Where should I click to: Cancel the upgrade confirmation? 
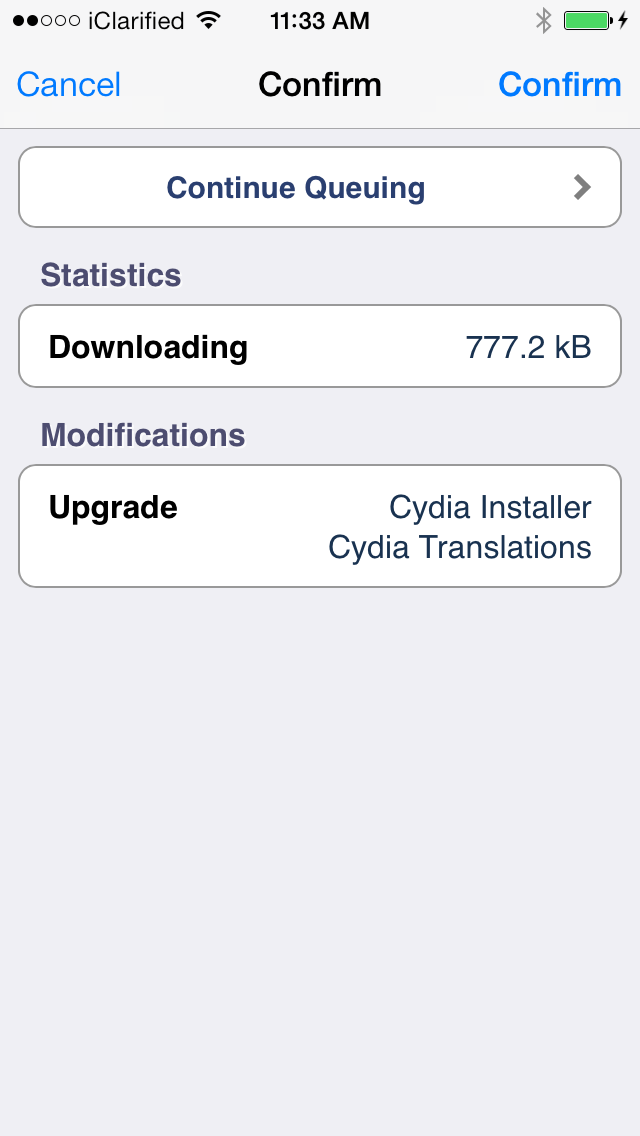click(69, 85)
